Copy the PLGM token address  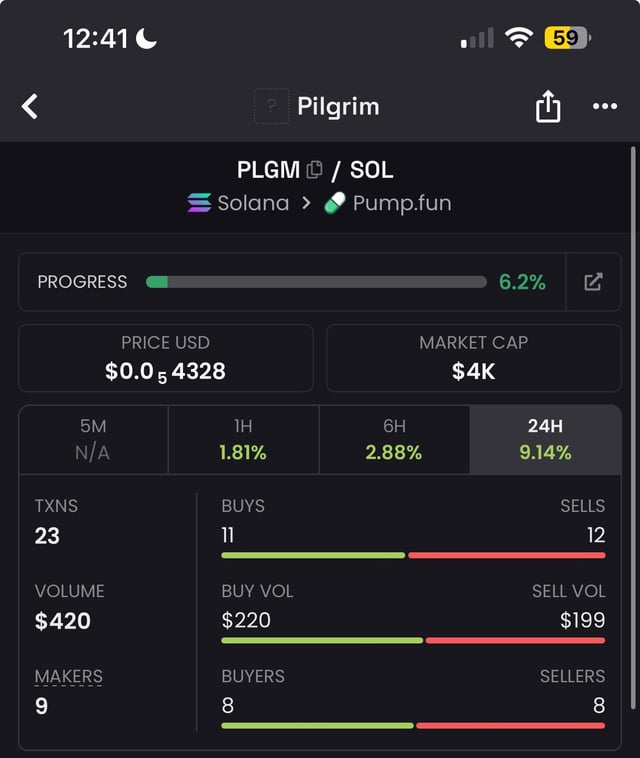click(315, 170)
